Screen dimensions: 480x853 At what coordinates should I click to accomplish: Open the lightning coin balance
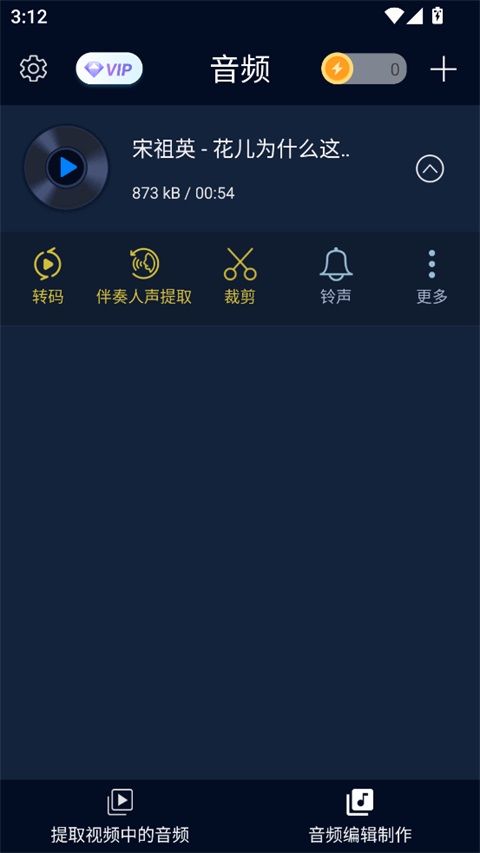pos(364,69)
